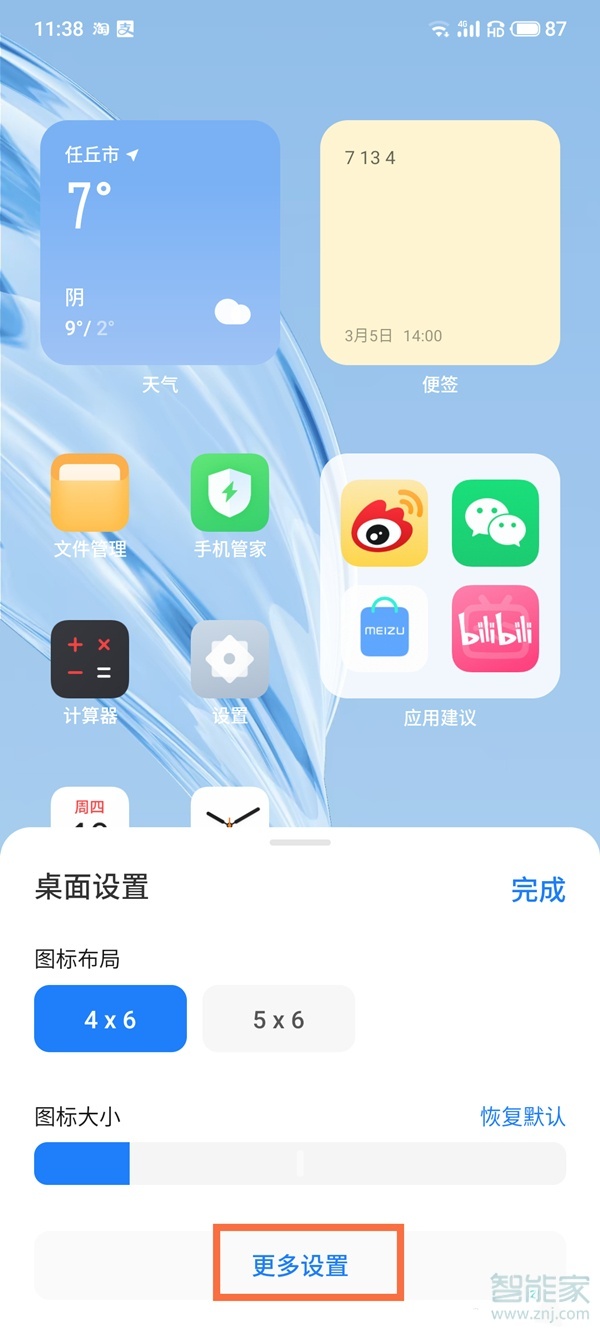Launch bilibili from 应用建议
The image size is (600, 1333).
pos(495,628)
